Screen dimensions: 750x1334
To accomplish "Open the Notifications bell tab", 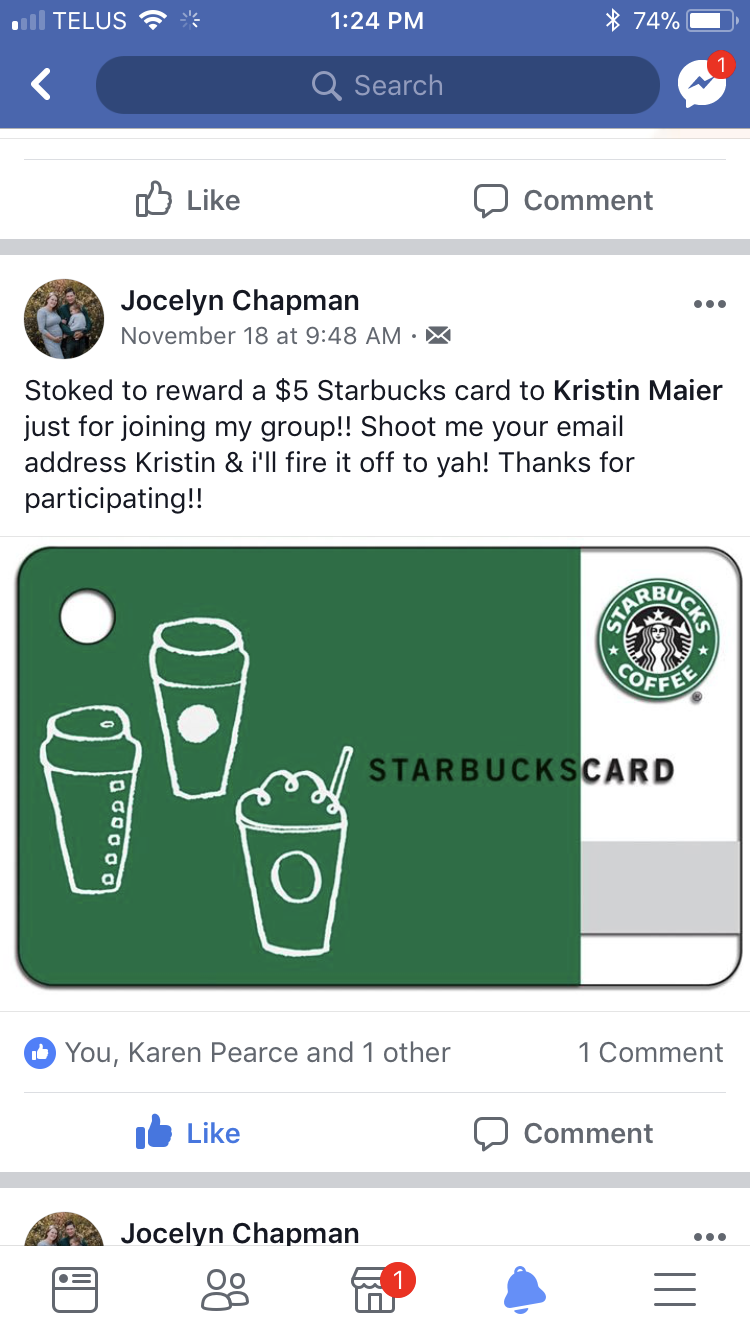I will point(525,1289).
